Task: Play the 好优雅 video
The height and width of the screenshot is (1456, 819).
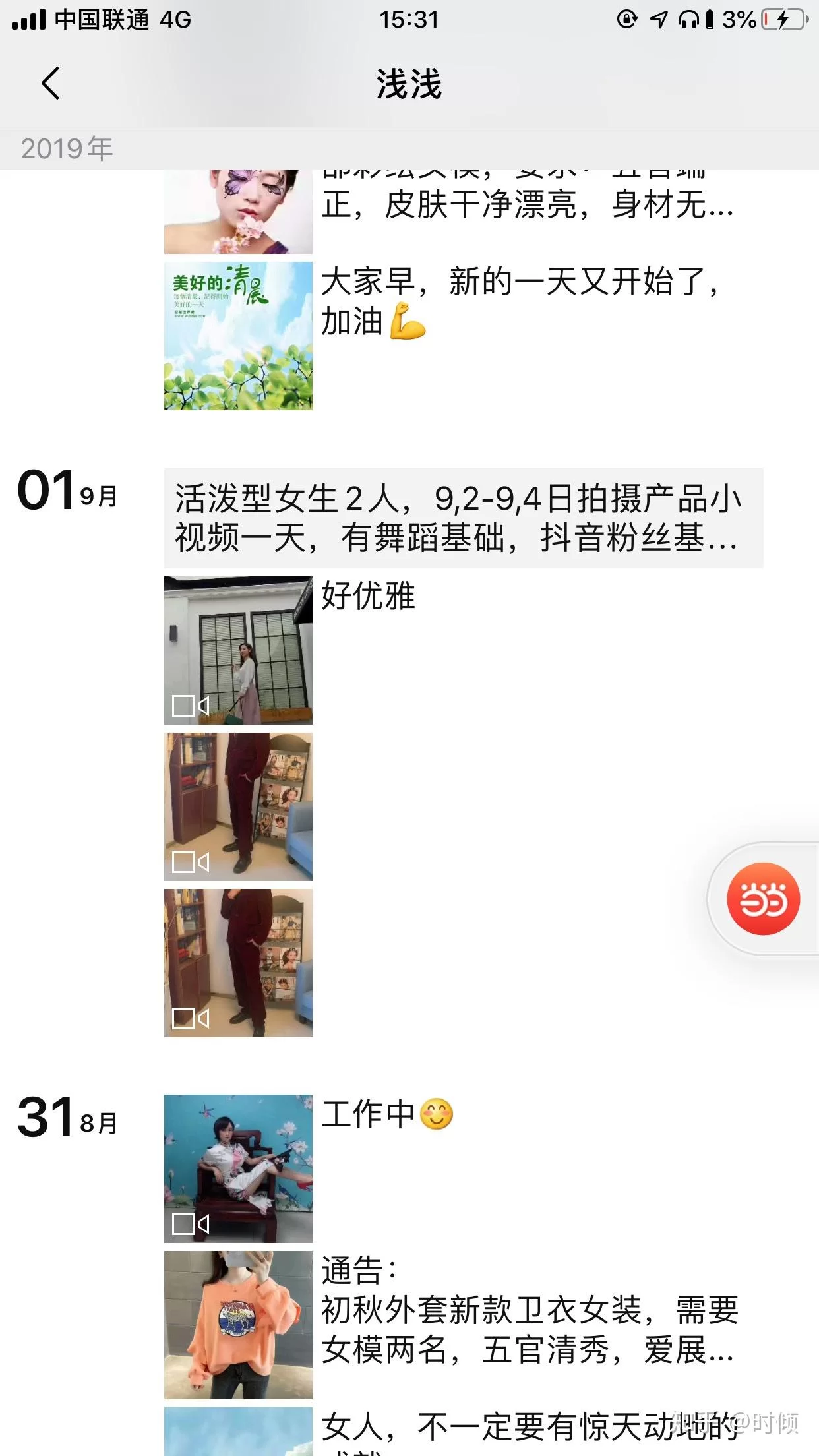Action: (x=238, y=650)
